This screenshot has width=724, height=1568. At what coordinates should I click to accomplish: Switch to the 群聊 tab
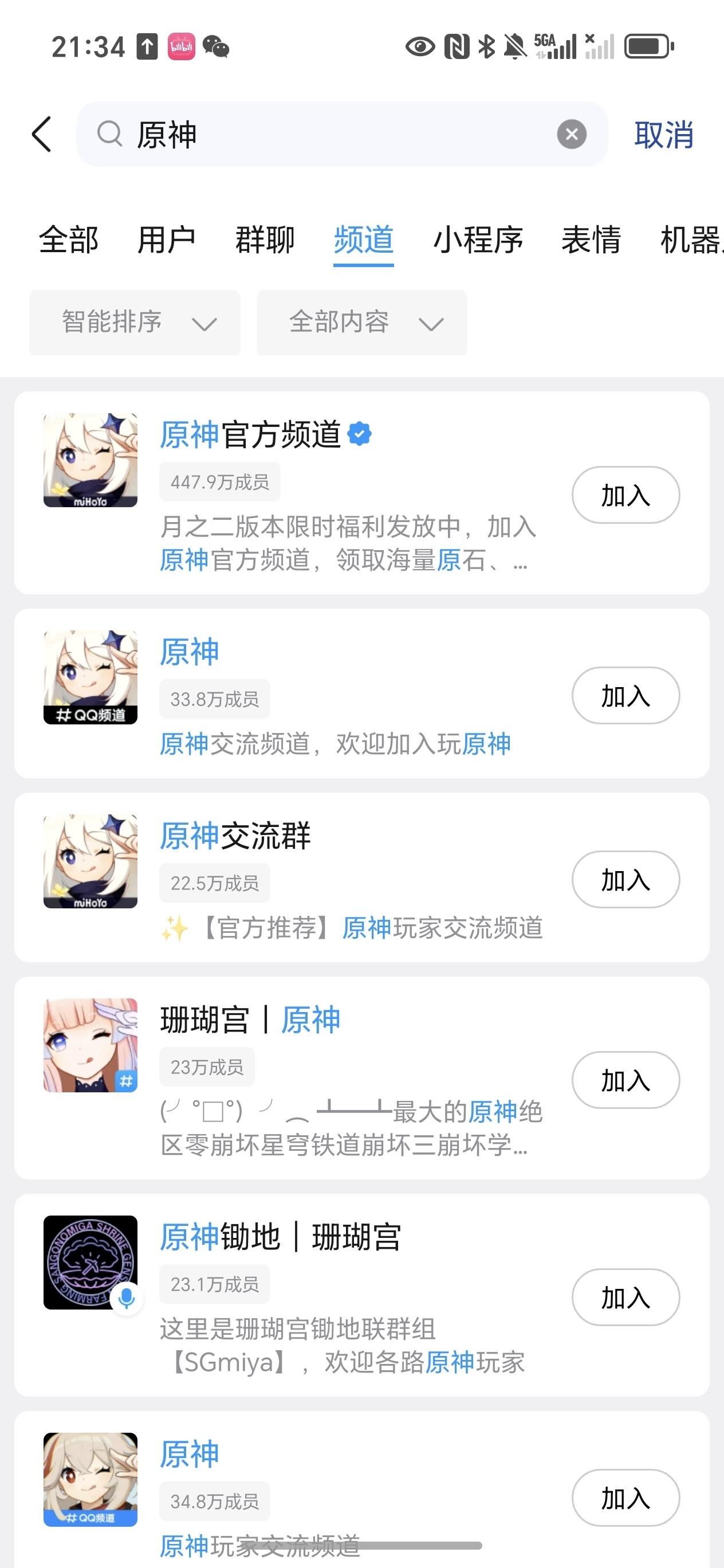[265, 240]
